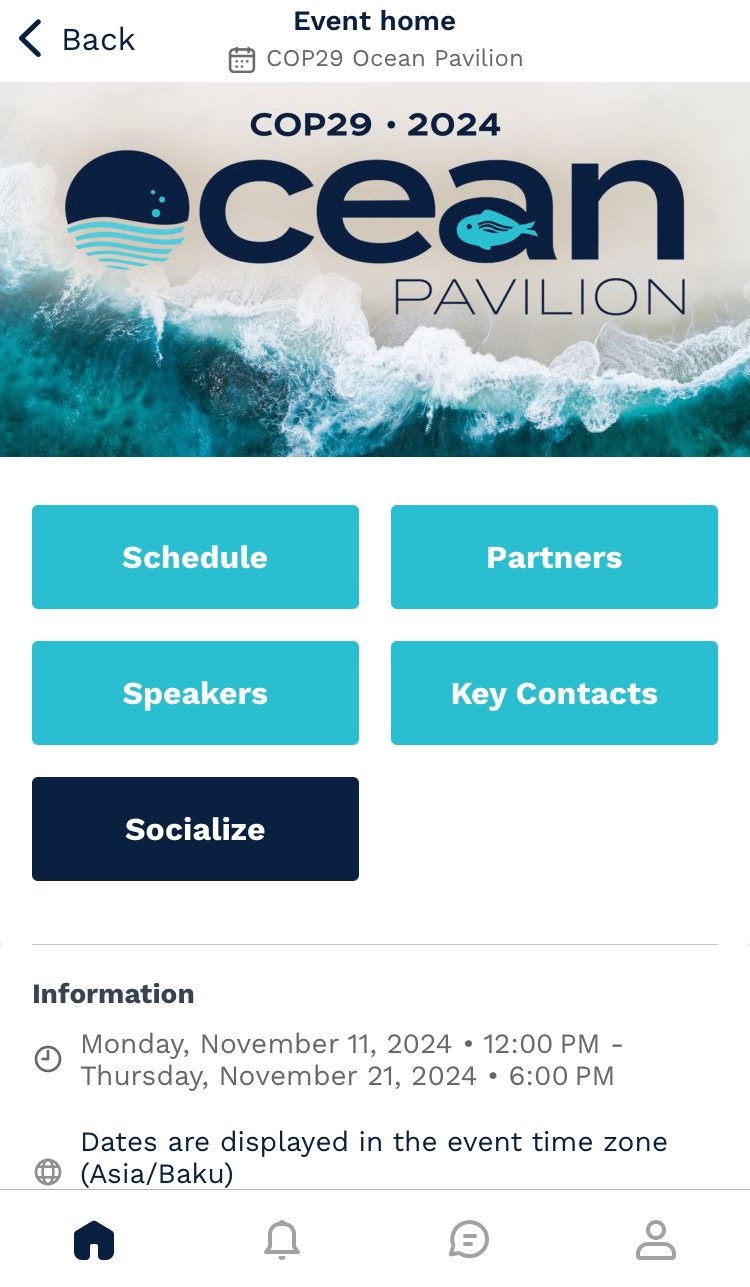The width and height of the screenshot is (750, 1287).
Task: Switch to the home tab
Action: tap(94, 1240)
